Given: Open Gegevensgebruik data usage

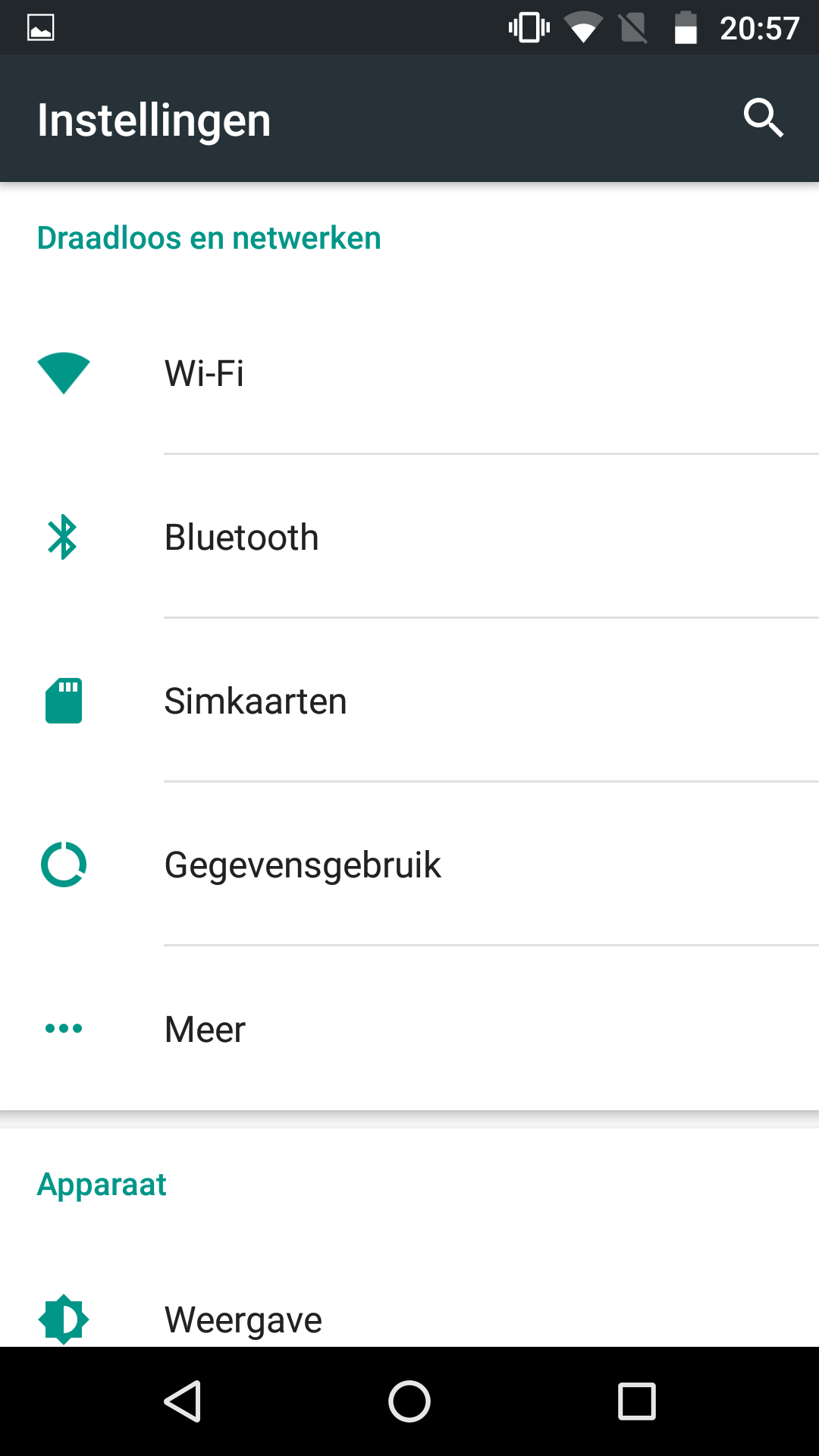Looking at the screenshot, I should point(409,864).
